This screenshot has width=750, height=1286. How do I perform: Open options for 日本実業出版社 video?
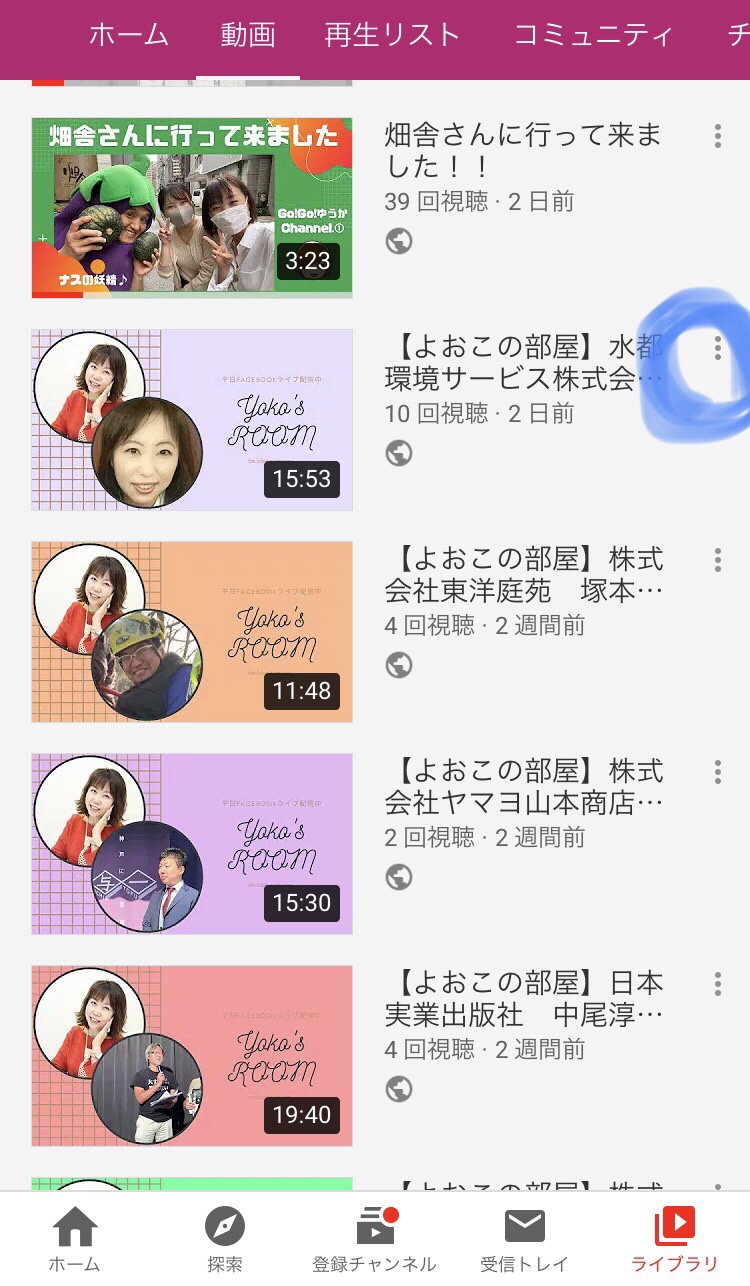point(717,985)
